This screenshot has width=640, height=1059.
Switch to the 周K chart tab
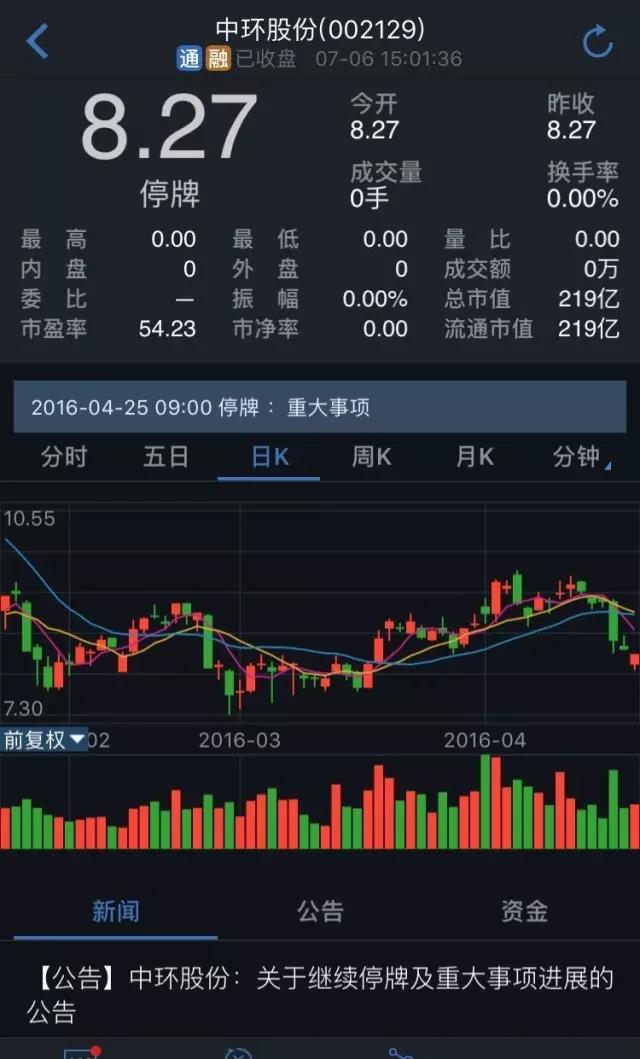click(371, 458)
